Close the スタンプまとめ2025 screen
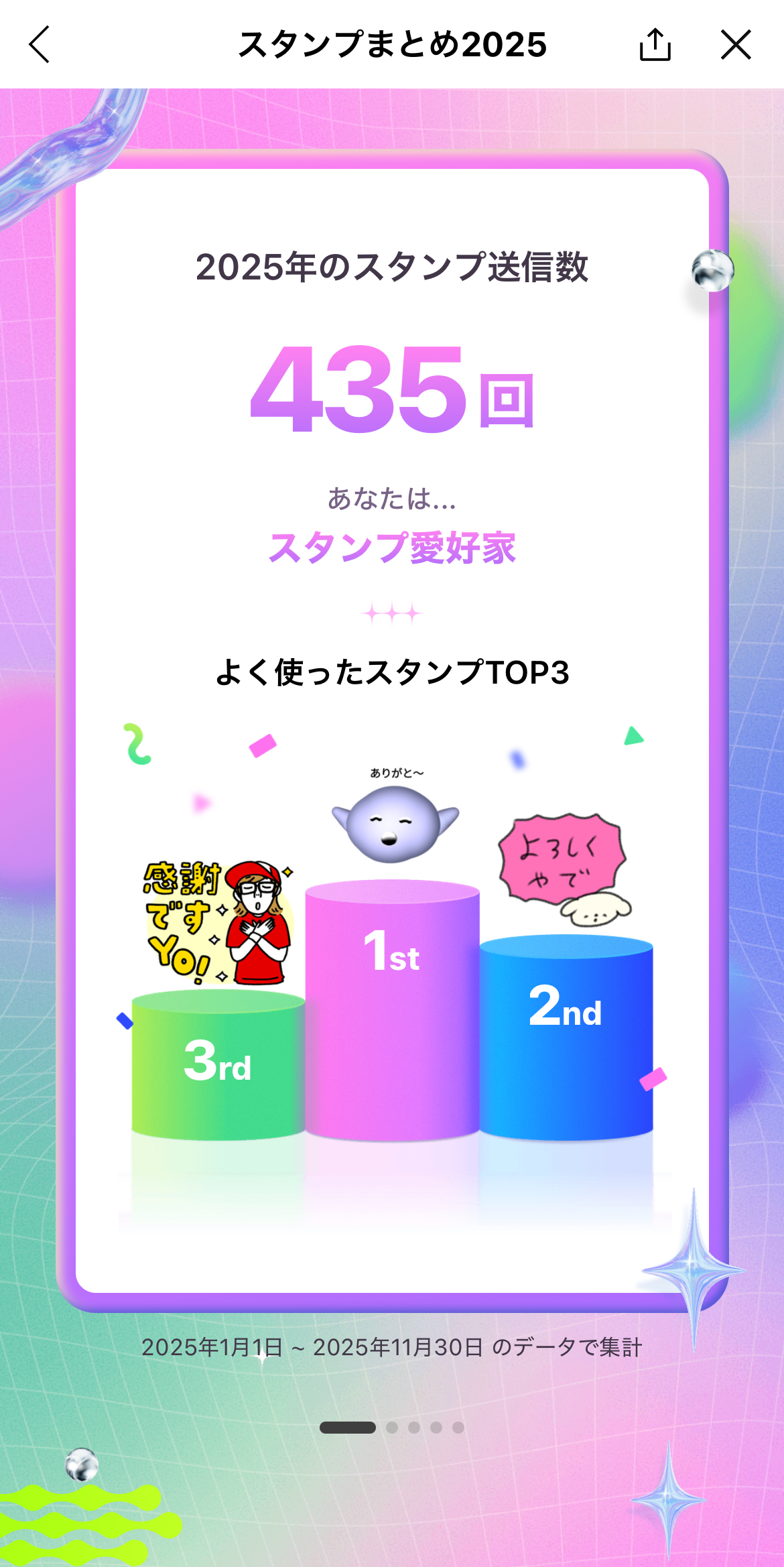This screenshot has height=1567, width=784. (x=736, y=45)
